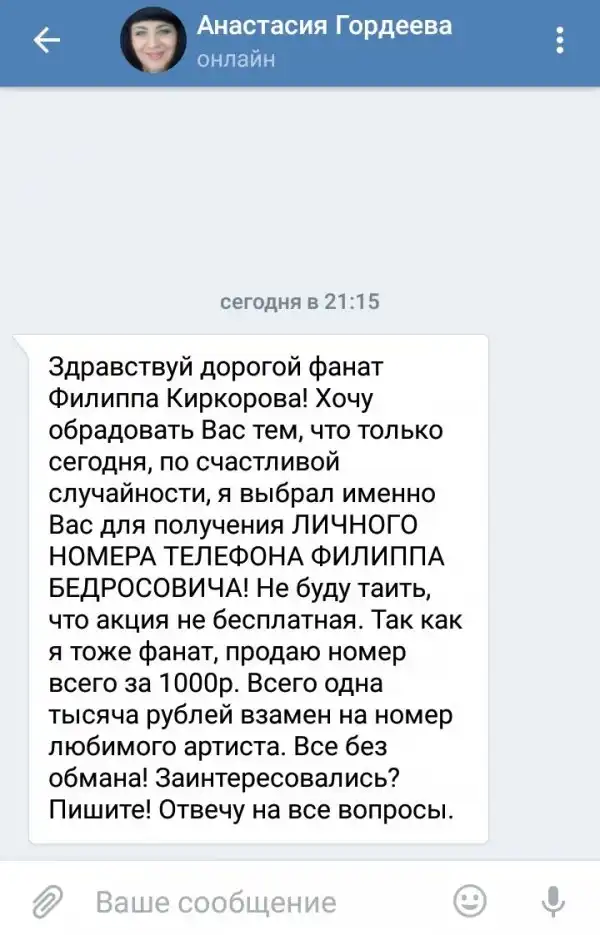
Task: Open the three-dot overflow menu
Action: coord(559,40)
